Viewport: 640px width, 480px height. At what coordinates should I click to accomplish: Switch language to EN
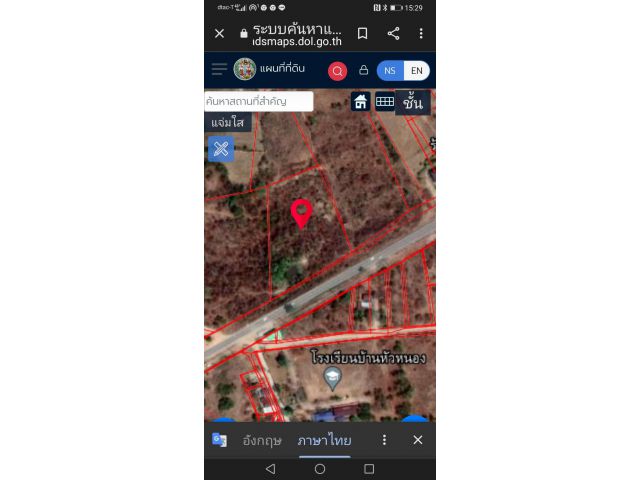click(x=417, y=70)
